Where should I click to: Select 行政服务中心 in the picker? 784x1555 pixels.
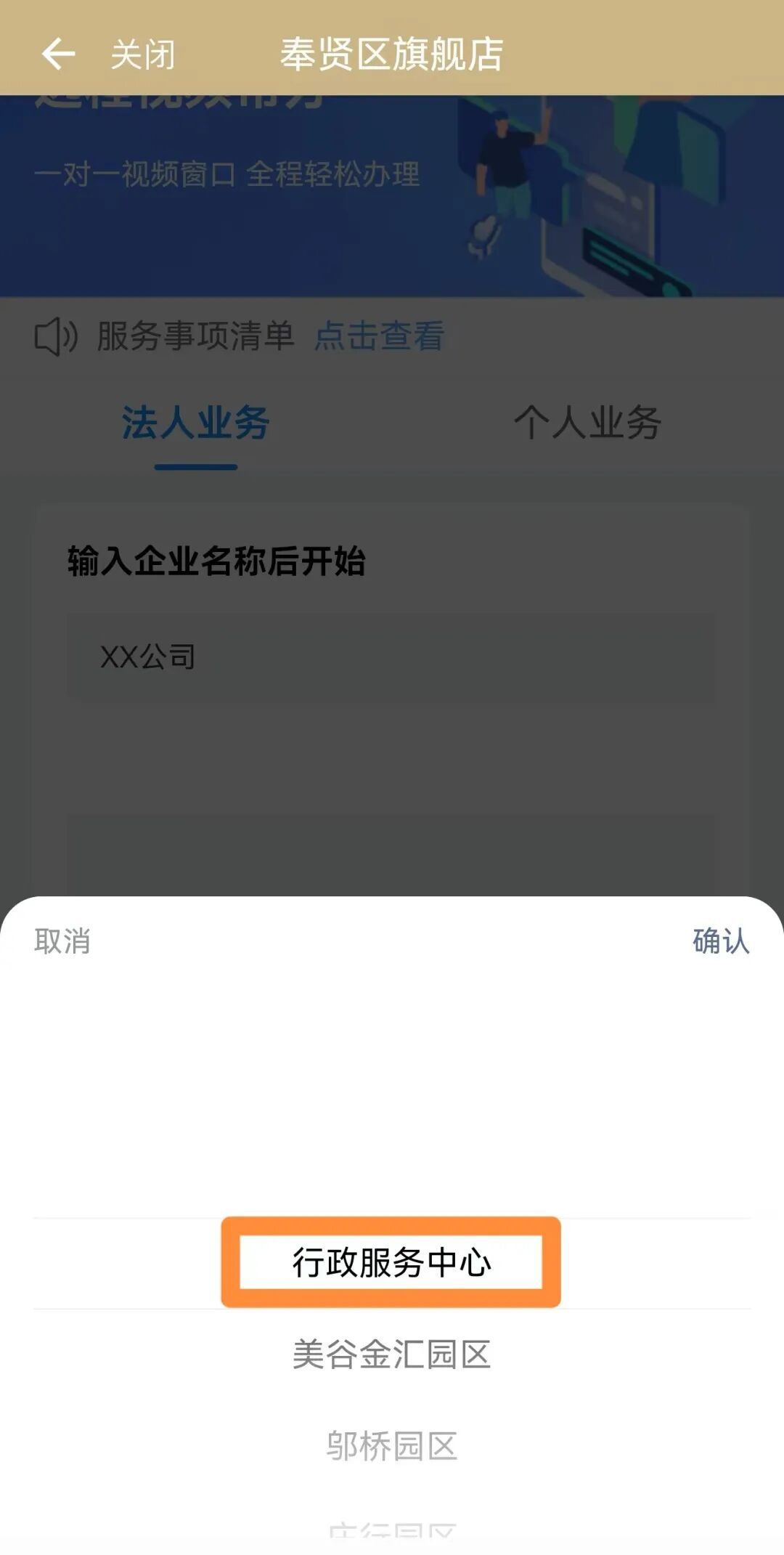(391, 1263)
